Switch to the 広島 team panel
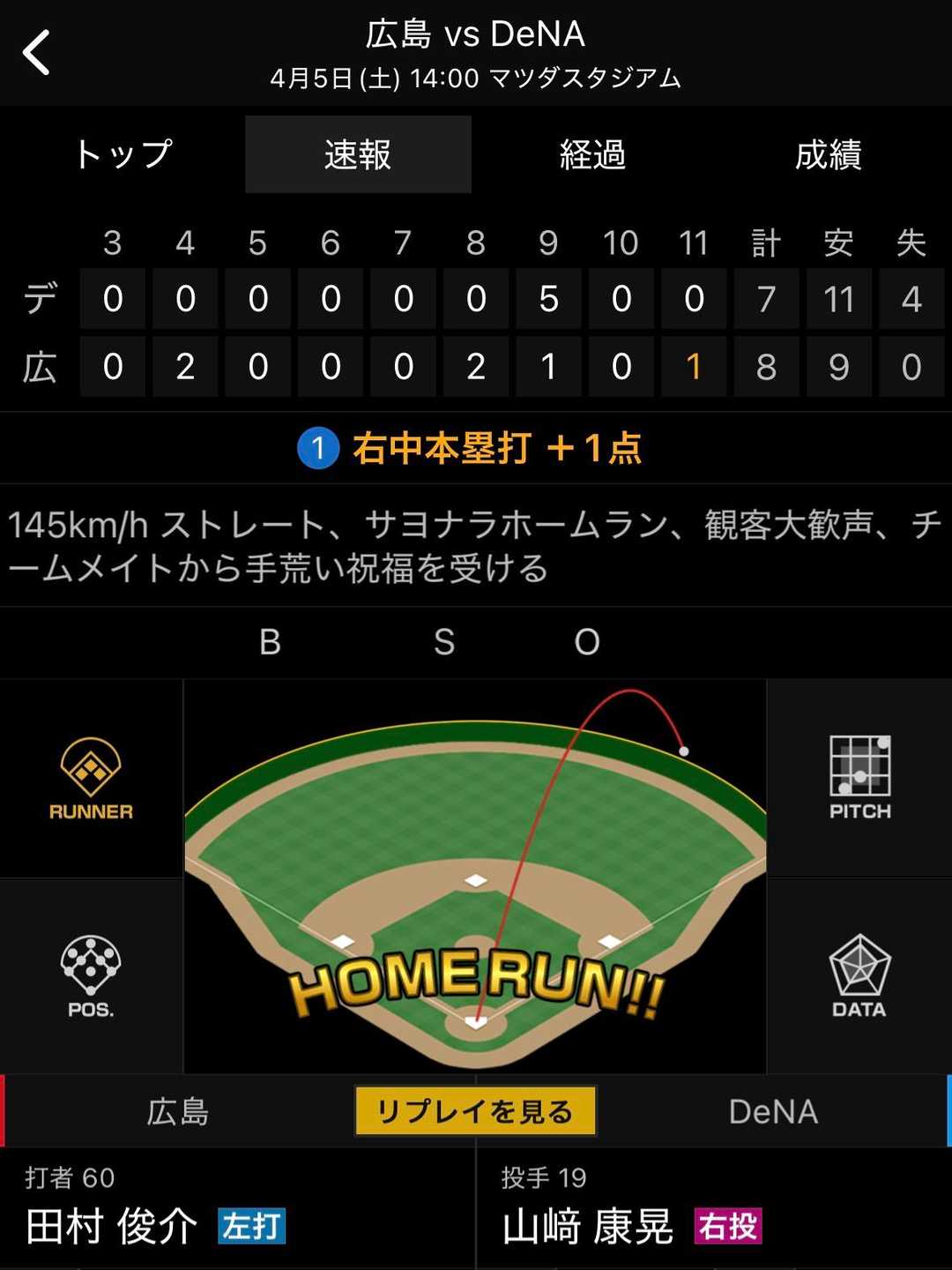The width and height of the screenshot is (952, 1270). (178, 1111)
